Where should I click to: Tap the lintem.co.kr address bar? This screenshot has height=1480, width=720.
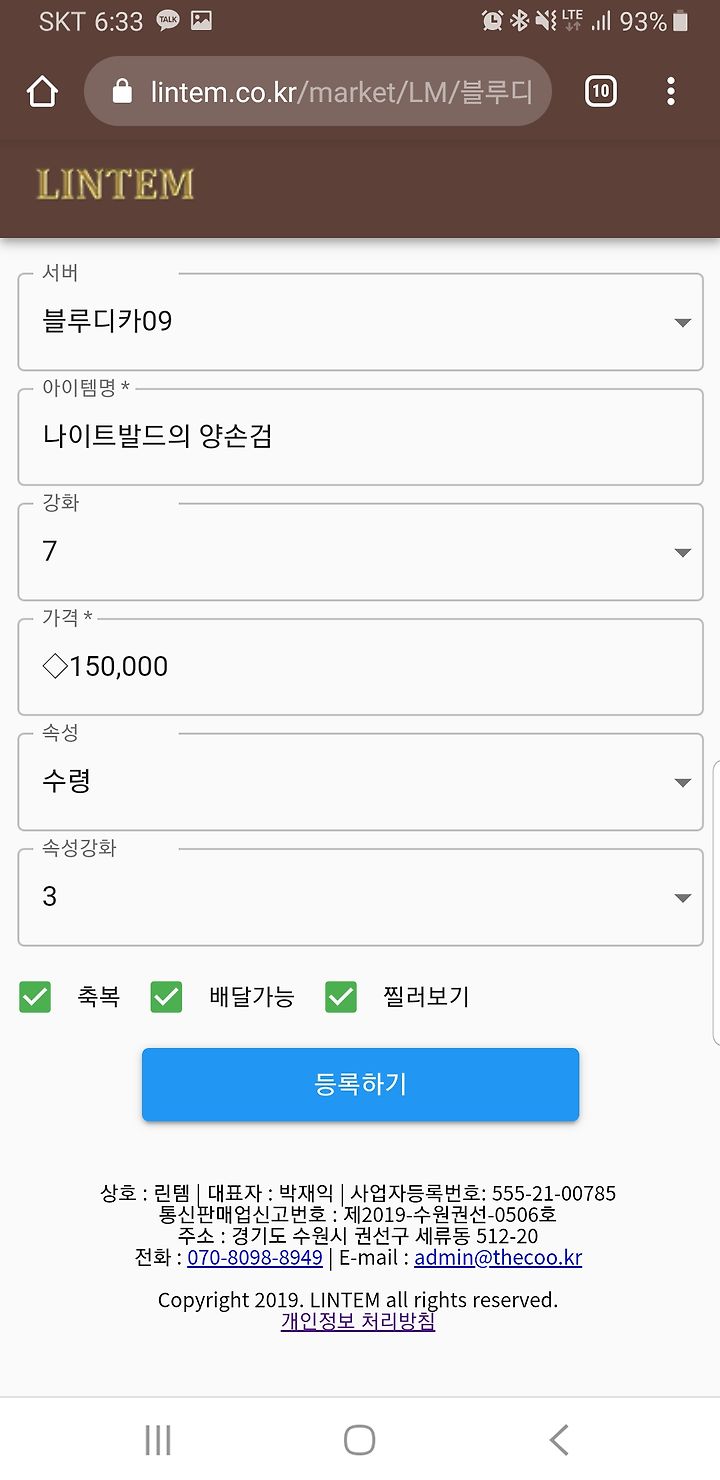click(318, 92)
